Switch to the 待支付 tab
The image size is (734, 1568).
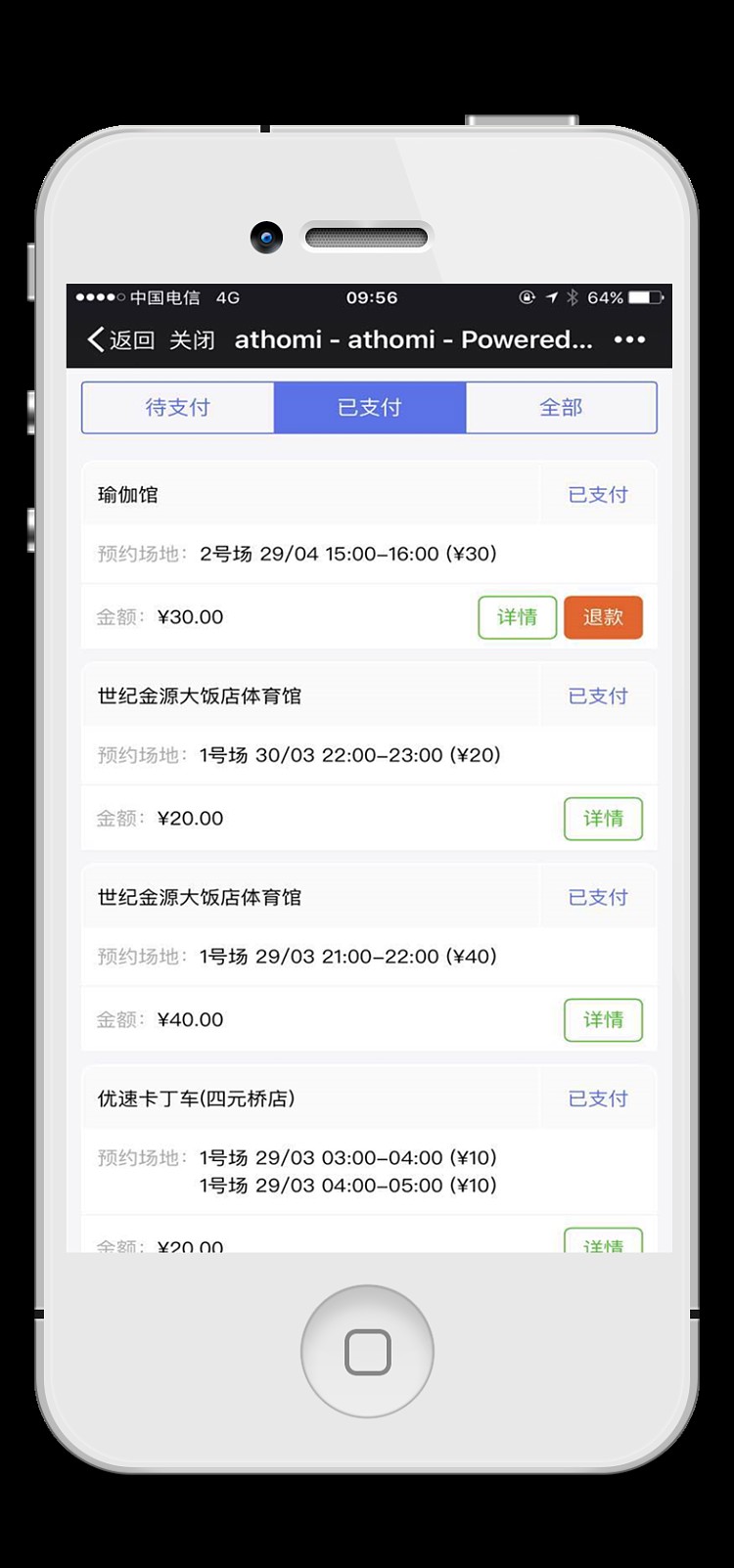(177, 407)
